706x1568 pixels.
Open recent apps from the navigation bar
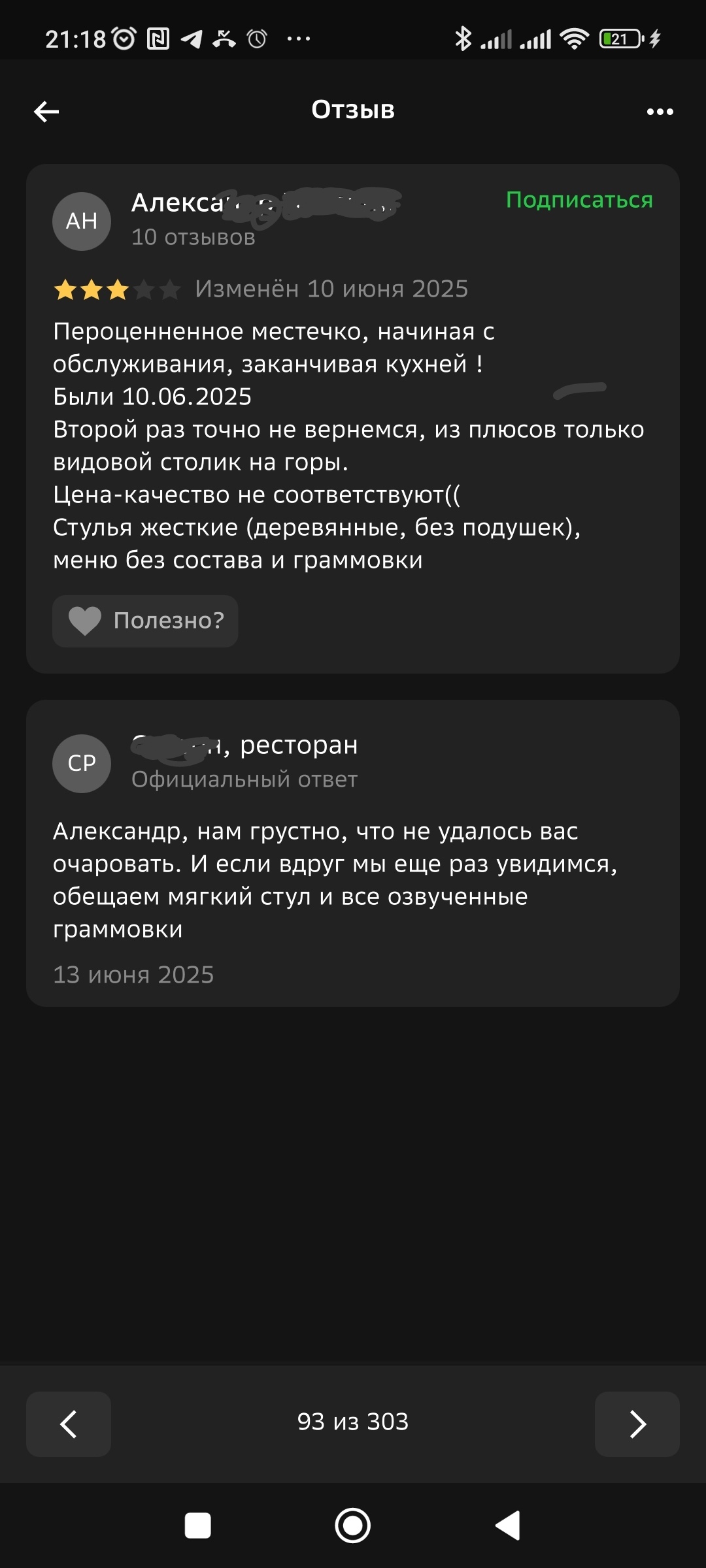[198, 1526]
